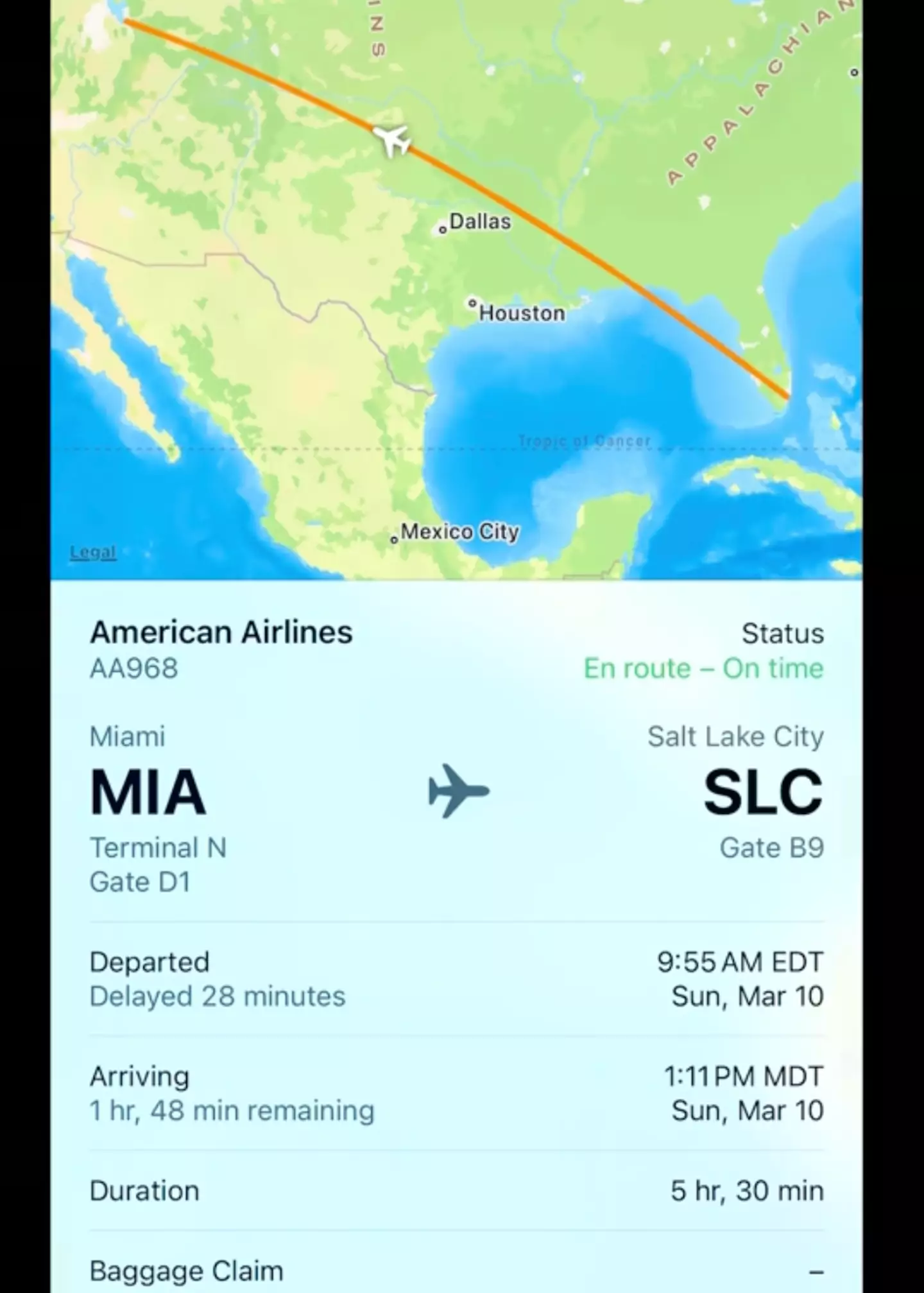Select the Departed section label
Image resolution: width=924 pixels, height=1293 pixels.
click(150, 962)
